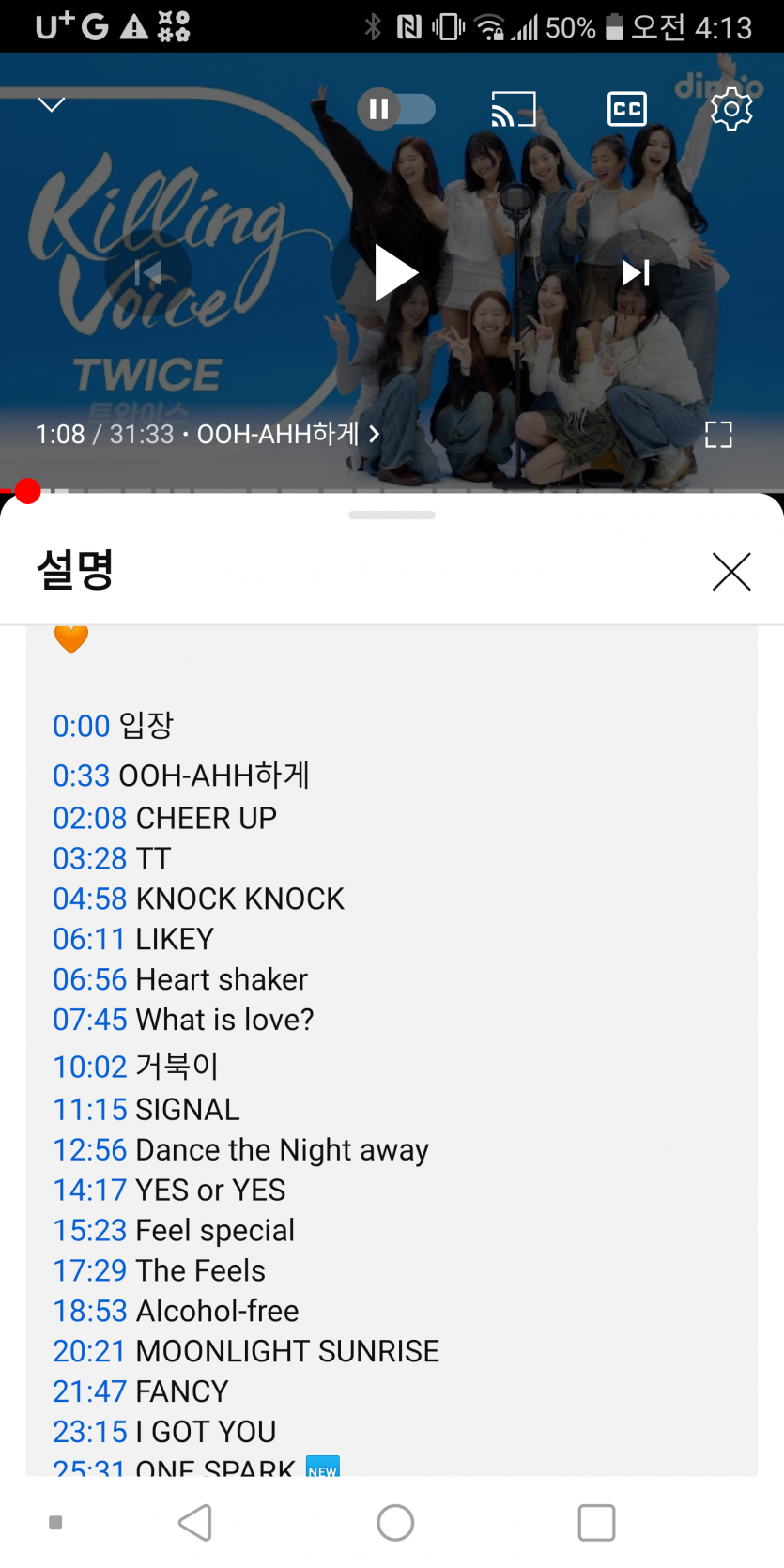Viewport: 784px width, 1568px height.
Task: Toggle the autoplay switch
Action: pos(397,109)
